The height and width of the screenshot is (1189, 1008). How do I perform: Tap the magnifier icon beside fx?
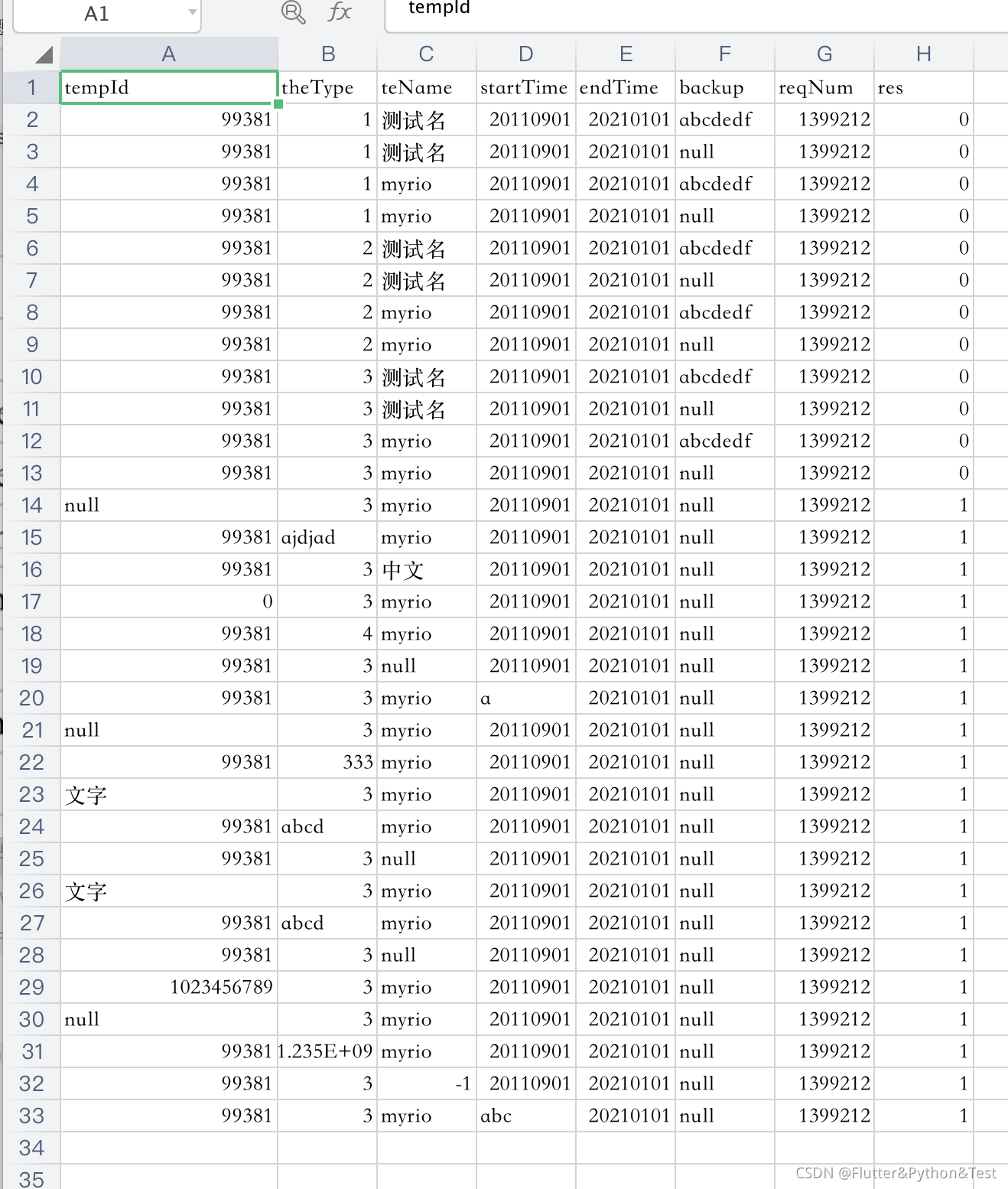[x=293, y=12]
